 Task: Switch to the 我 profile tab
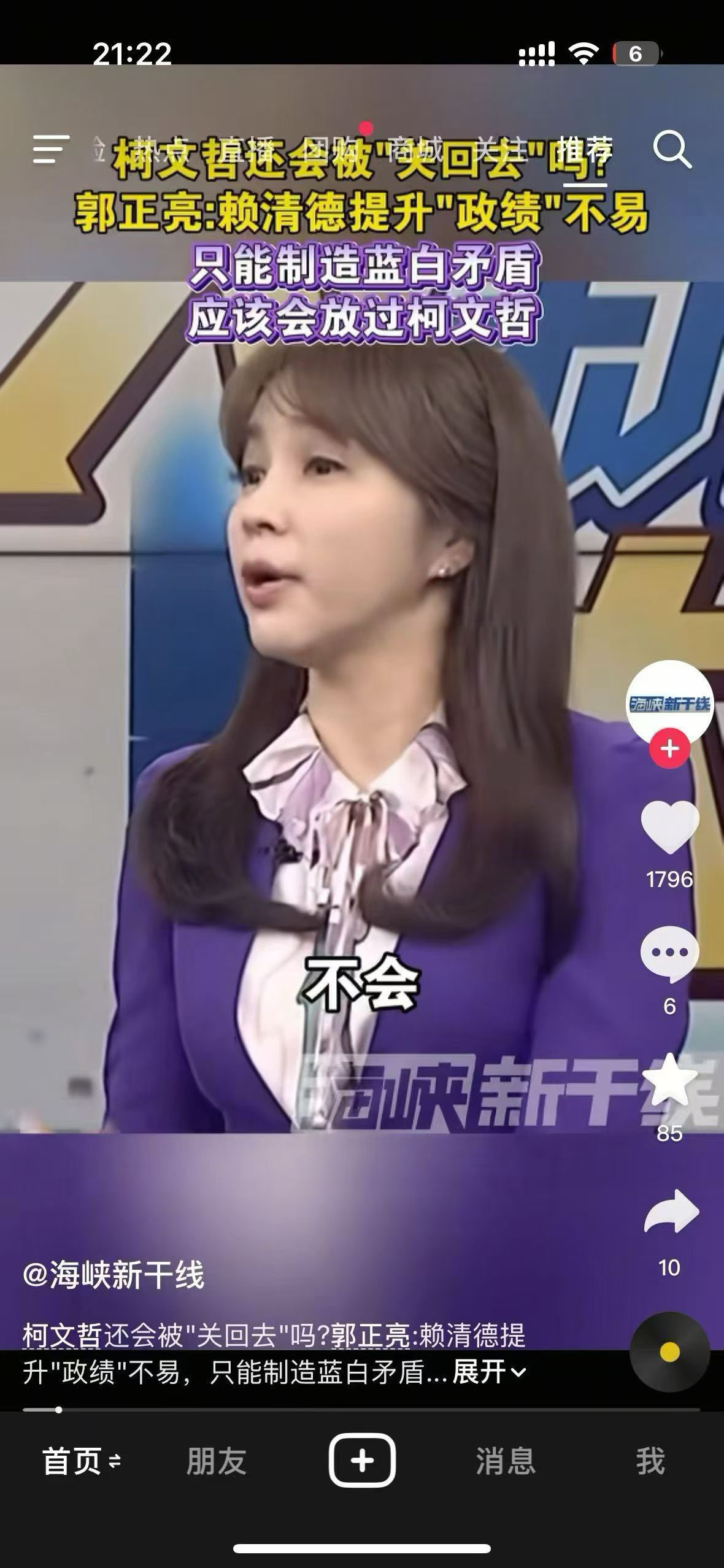[x=650, y=1461]
